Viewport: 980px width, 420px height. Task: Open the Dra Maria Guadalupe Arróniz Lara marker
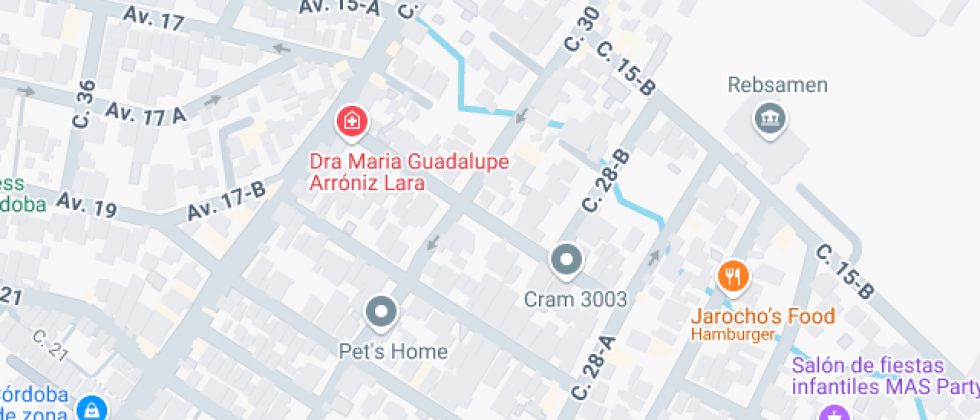click(x=351, y=124)
